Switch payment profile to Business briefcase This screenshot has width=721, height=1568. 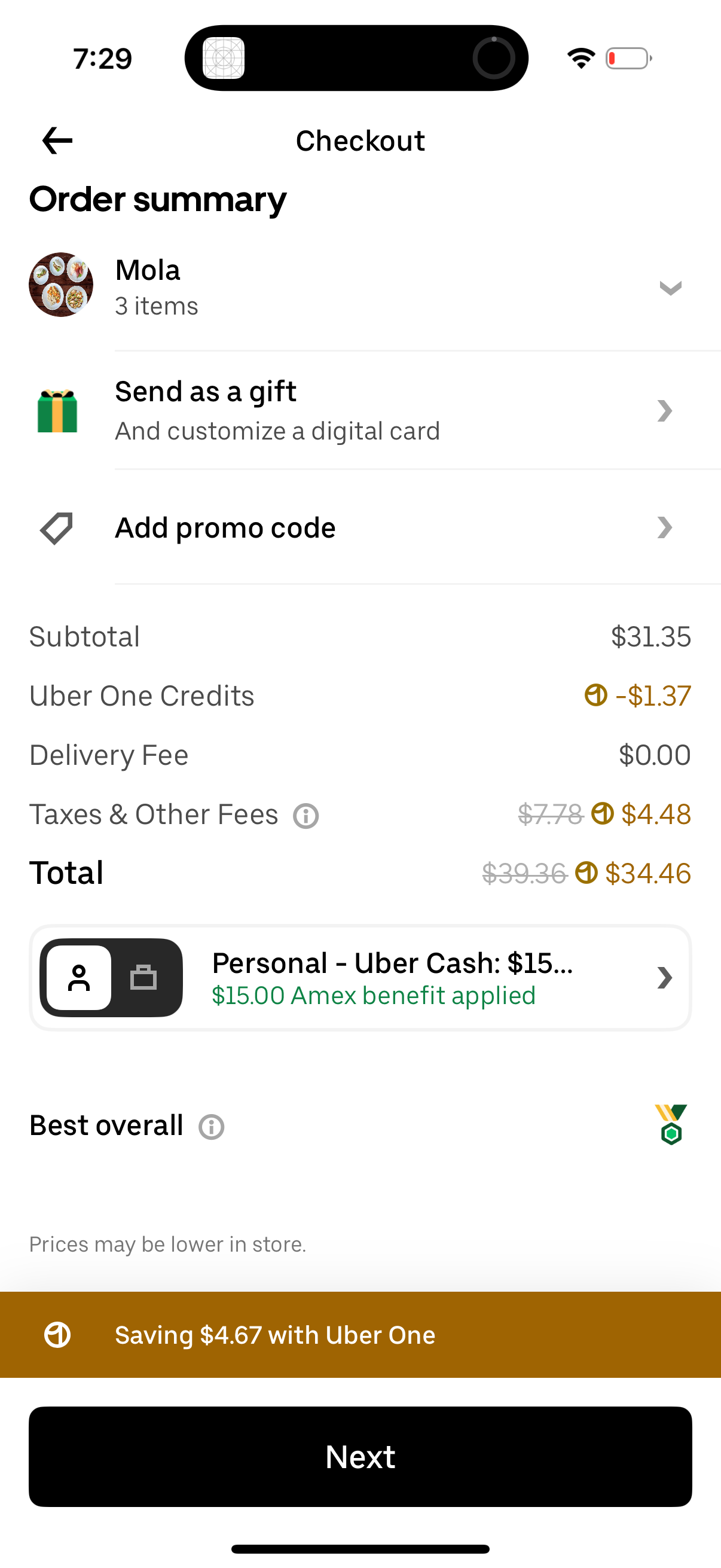143,978
